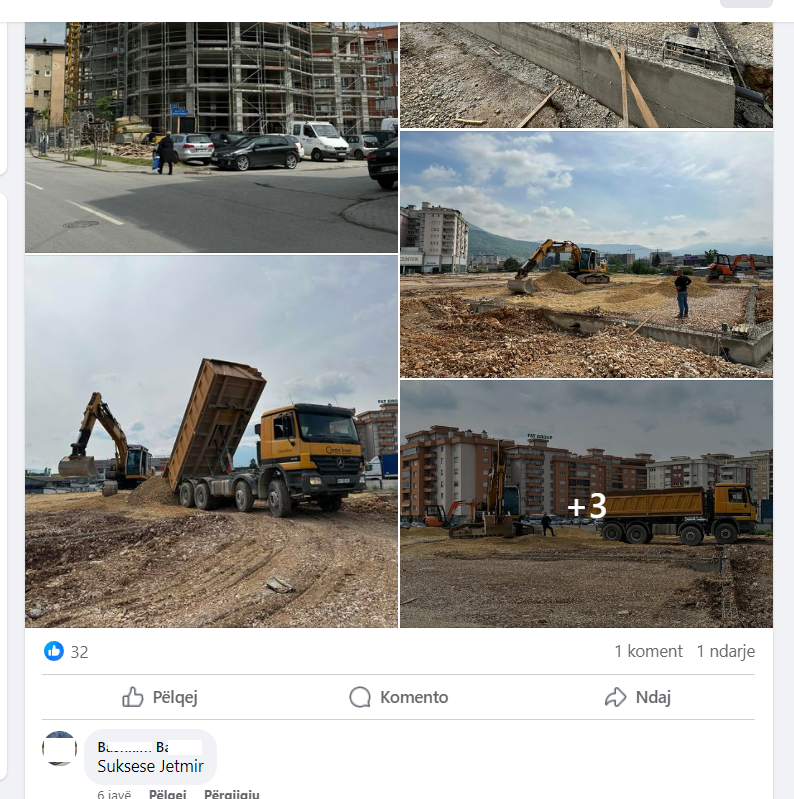
Task: Open the scaffolded building photo
Action: click(211, 137)
